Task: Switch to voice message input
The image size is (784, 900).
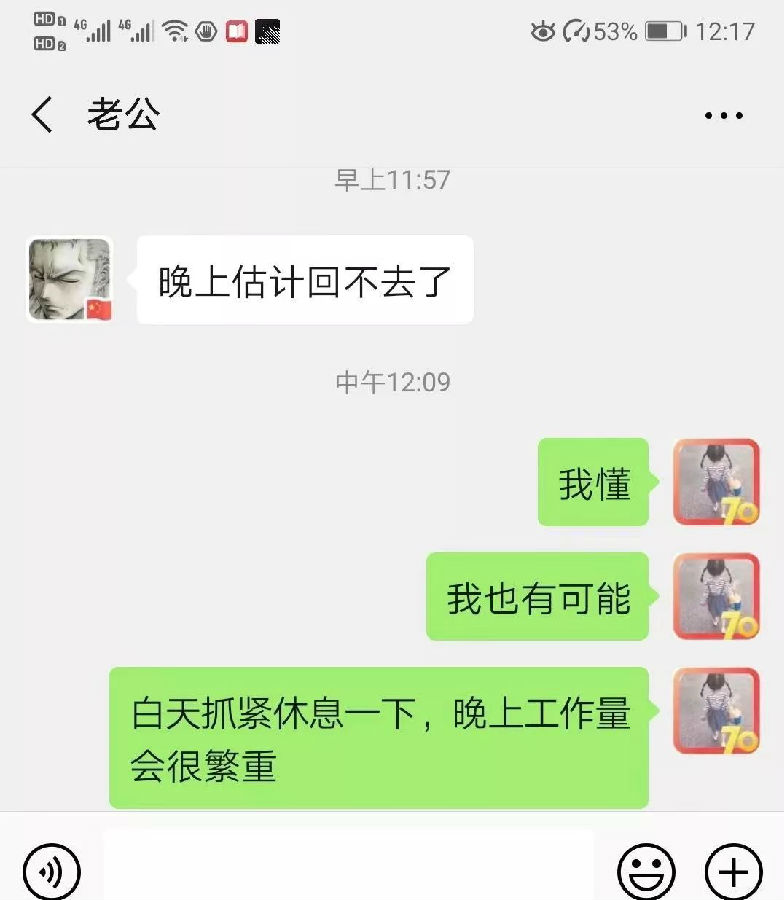Action: (51, 872)
